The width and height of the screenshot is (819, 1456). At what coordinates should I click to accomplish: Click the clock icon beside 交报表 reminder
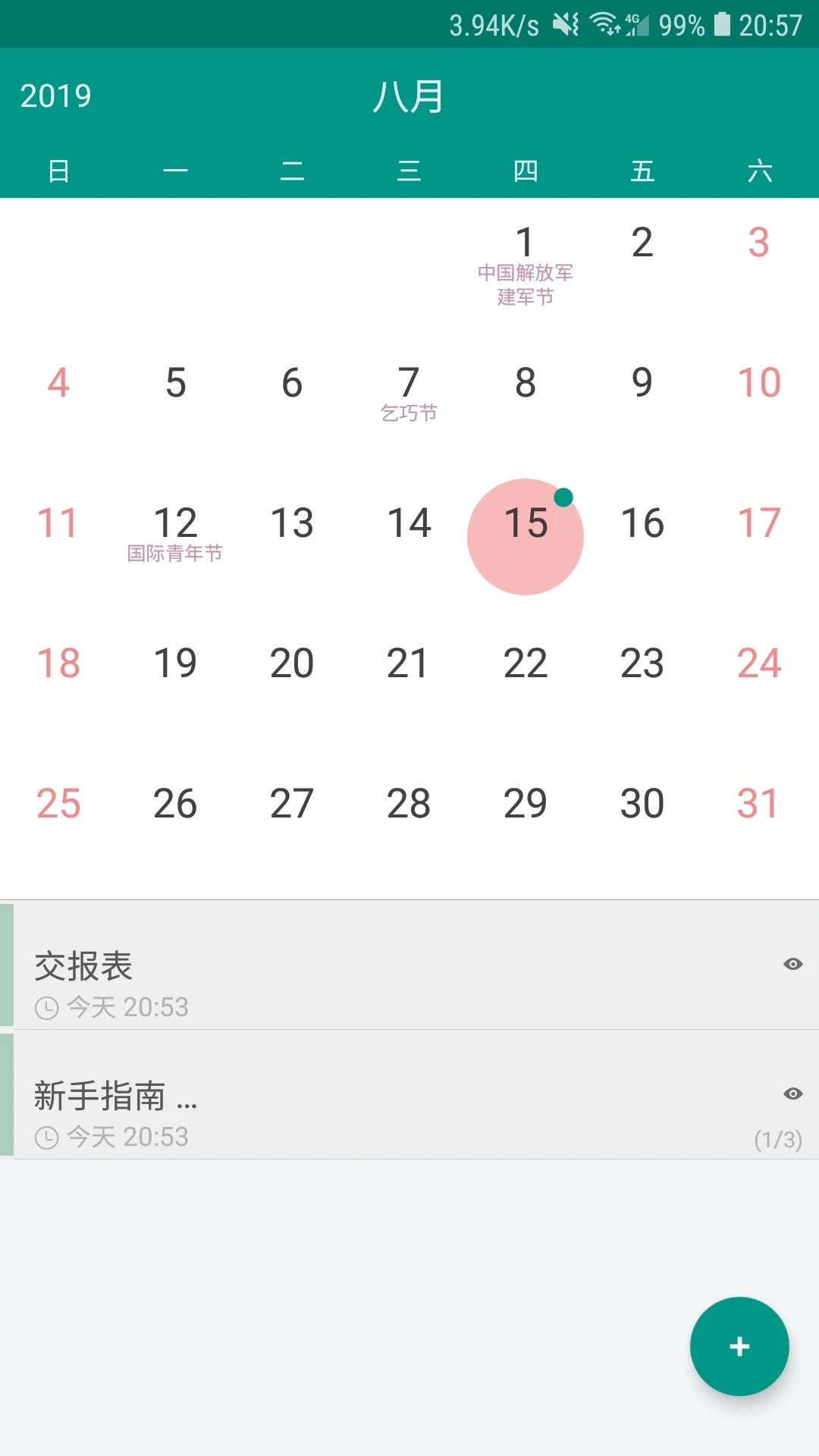coord(45,1006)
